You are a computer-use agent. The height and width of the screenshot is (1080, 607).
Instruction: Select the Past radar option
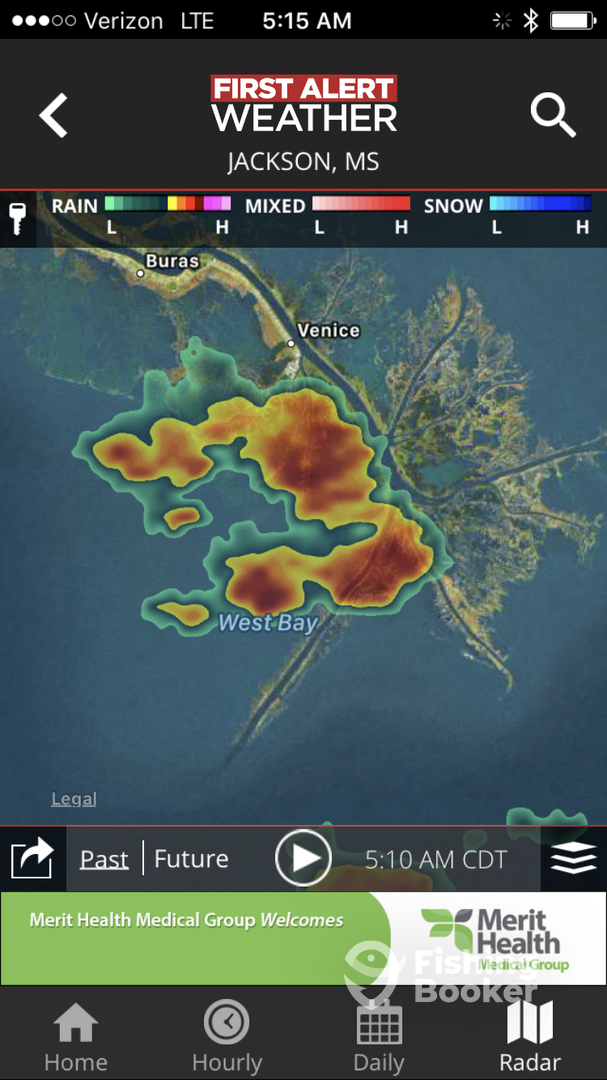[x=104, y=859]
